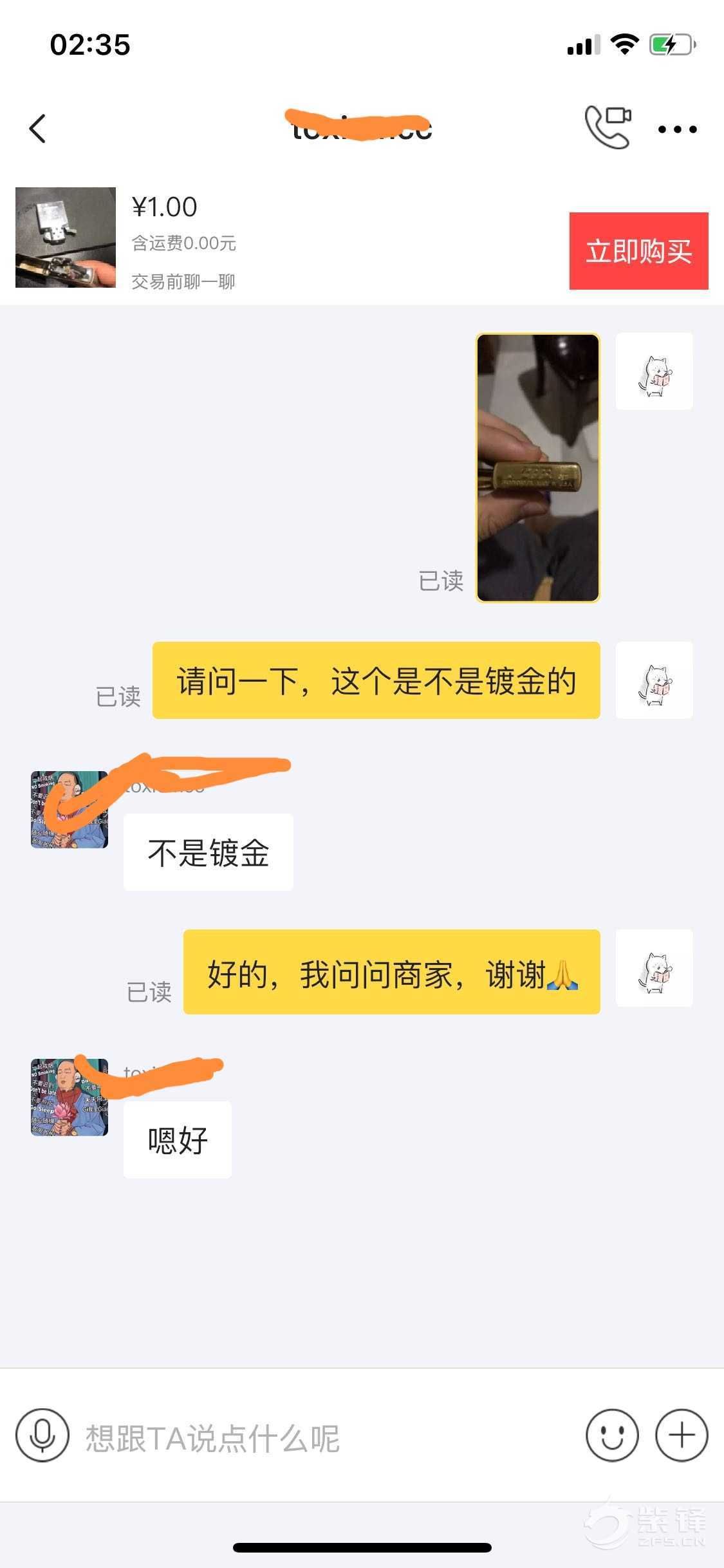View the sent lighter photo
724x1568 pixels.
(x=538, y=468)
